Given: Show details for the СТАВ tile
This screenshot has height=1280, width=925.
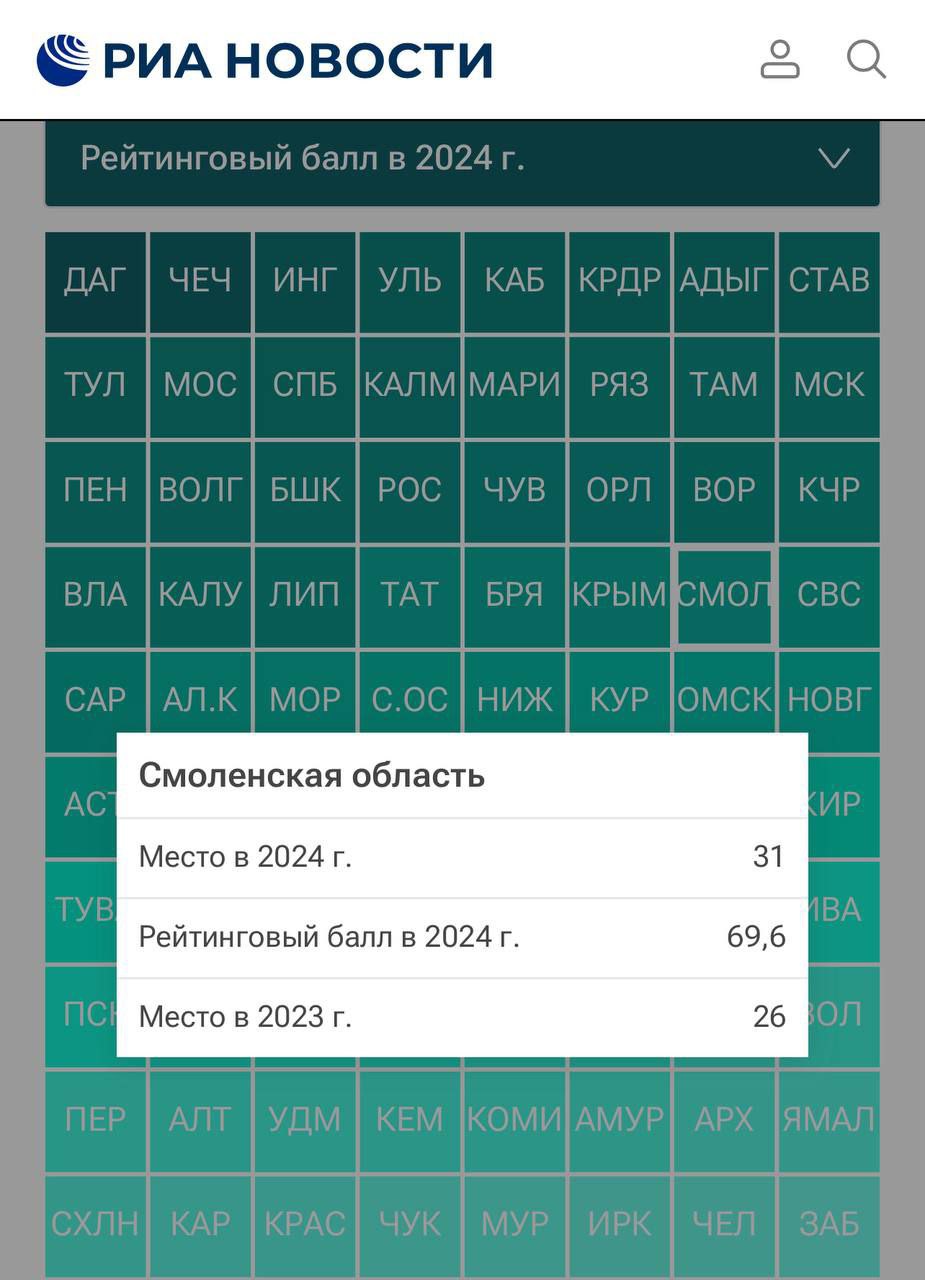Looking at the screenshot, I should pyautogui.click(x=829, y=281).
